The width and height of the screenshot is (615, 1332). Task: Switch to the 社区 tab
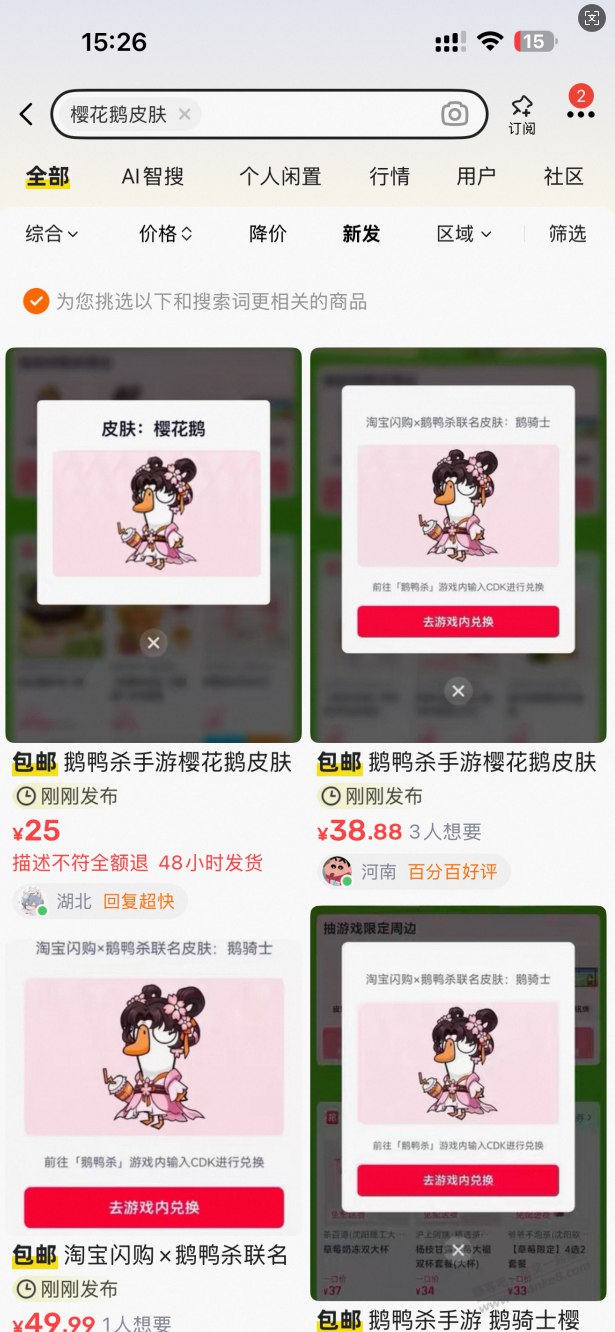tap(563, 177)
